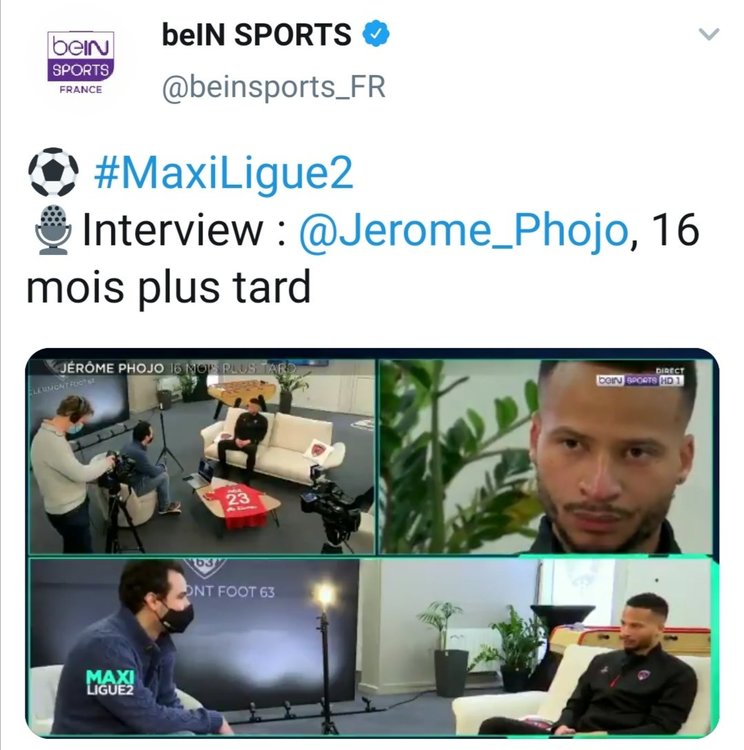Open beIN SPORTS account name
Screen dimensions: 744x750
[257, 35]
